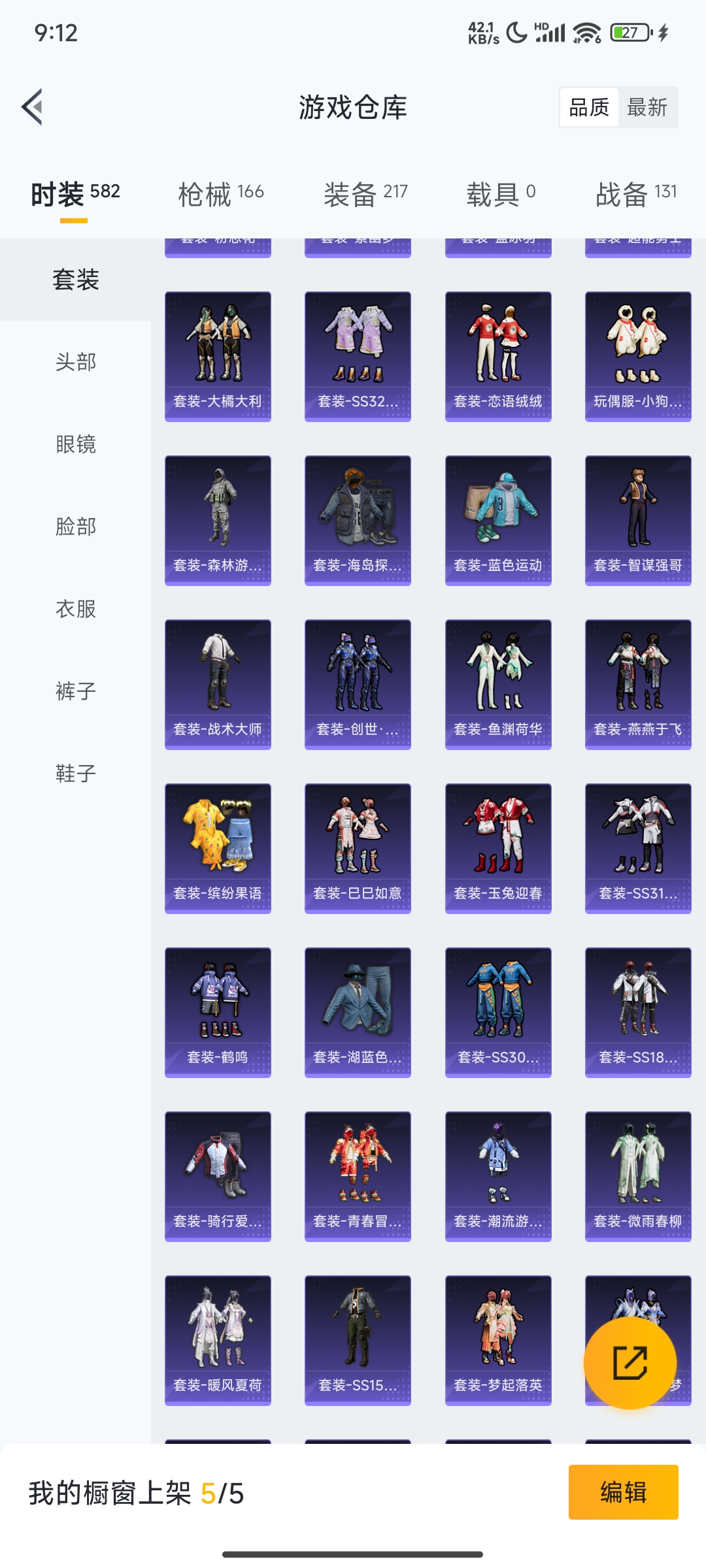
Task: Sort items by 最新
Action: (647, 107)
